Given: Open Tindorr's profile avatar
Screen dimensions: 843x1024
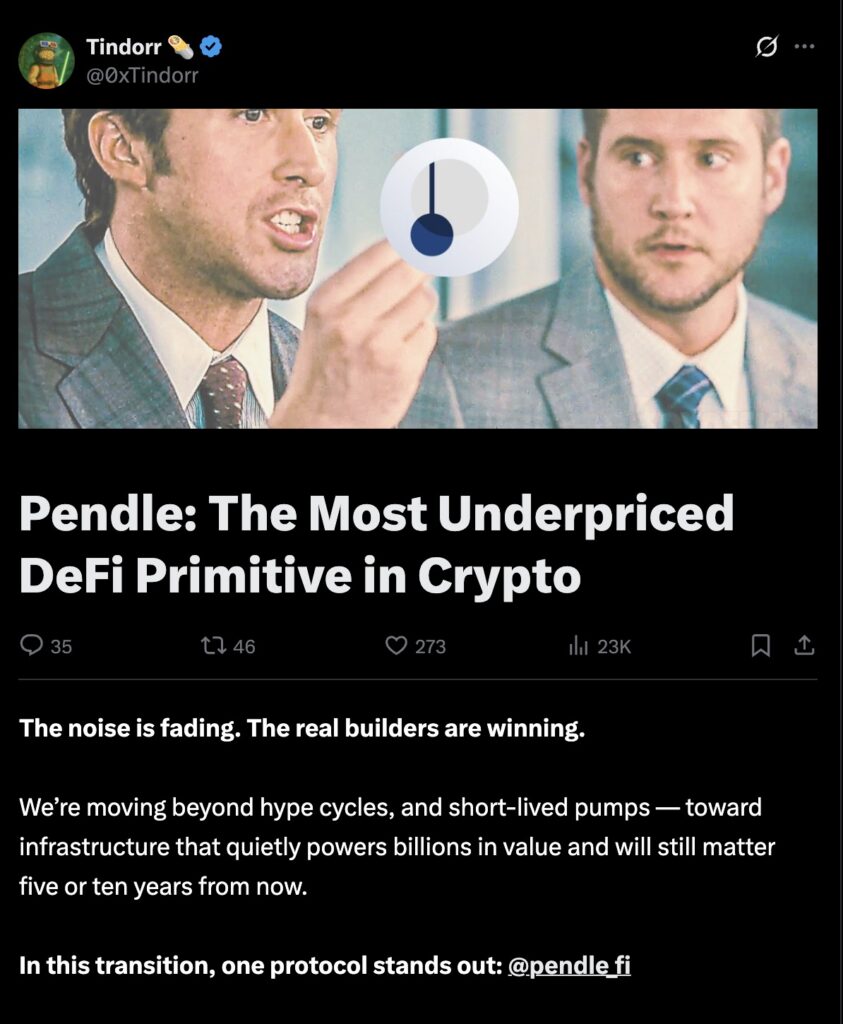Looking at the screenshot, I should click(46, 60).
